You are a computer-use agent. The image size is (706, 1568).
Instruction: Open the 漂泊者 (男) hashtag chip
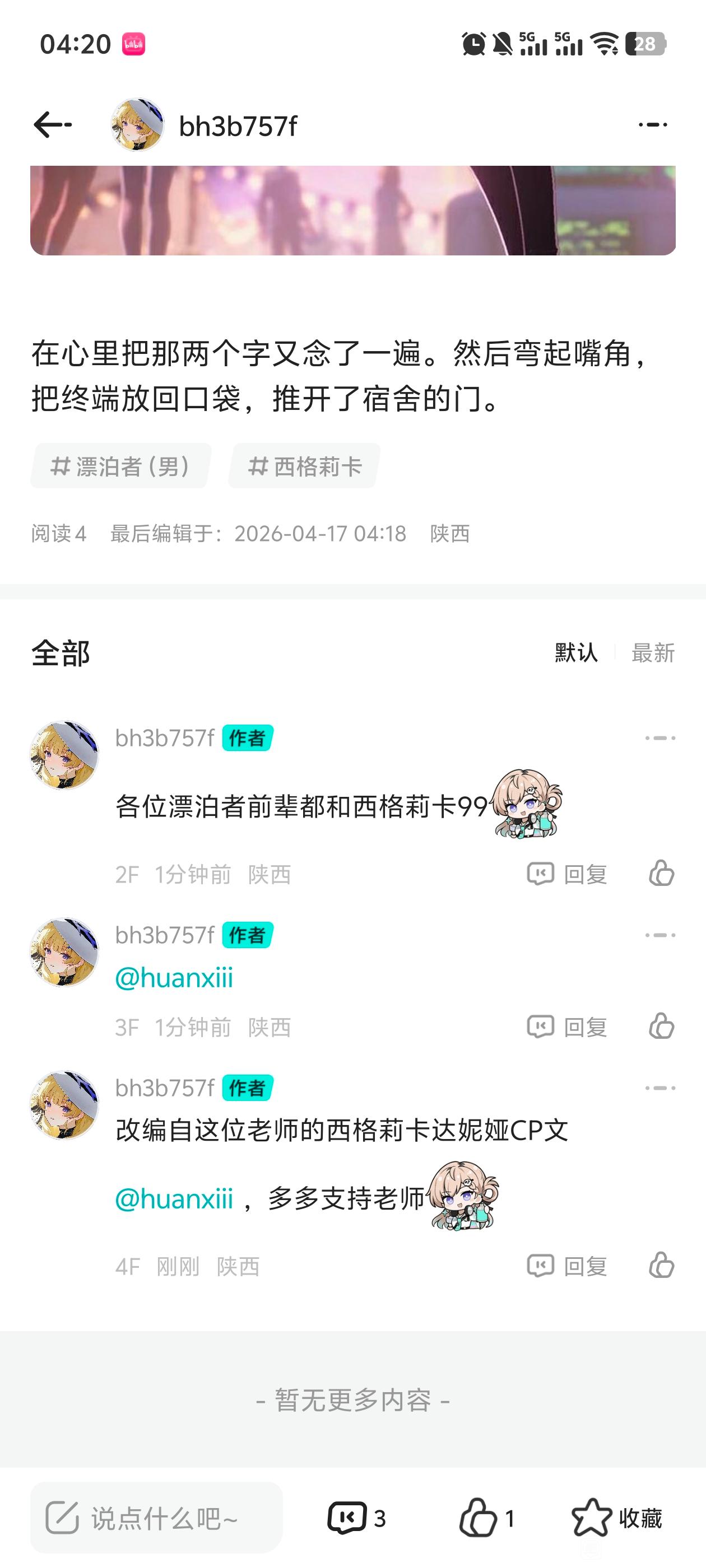[121, 466]
